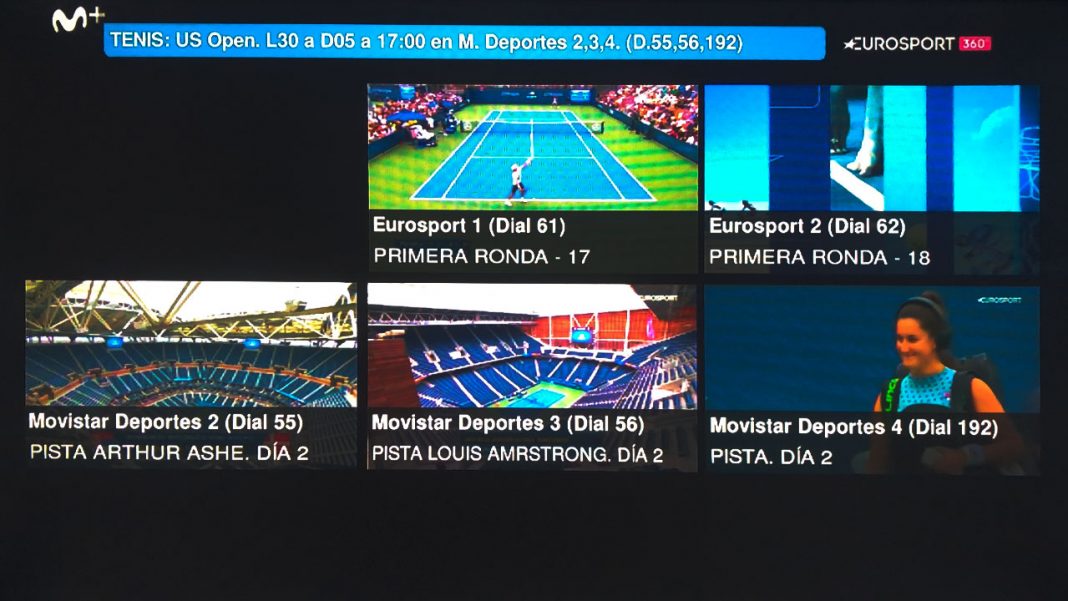
Task: Open Movistar Deportes 3 (Dial 56) tile
Action: point(532,377)
